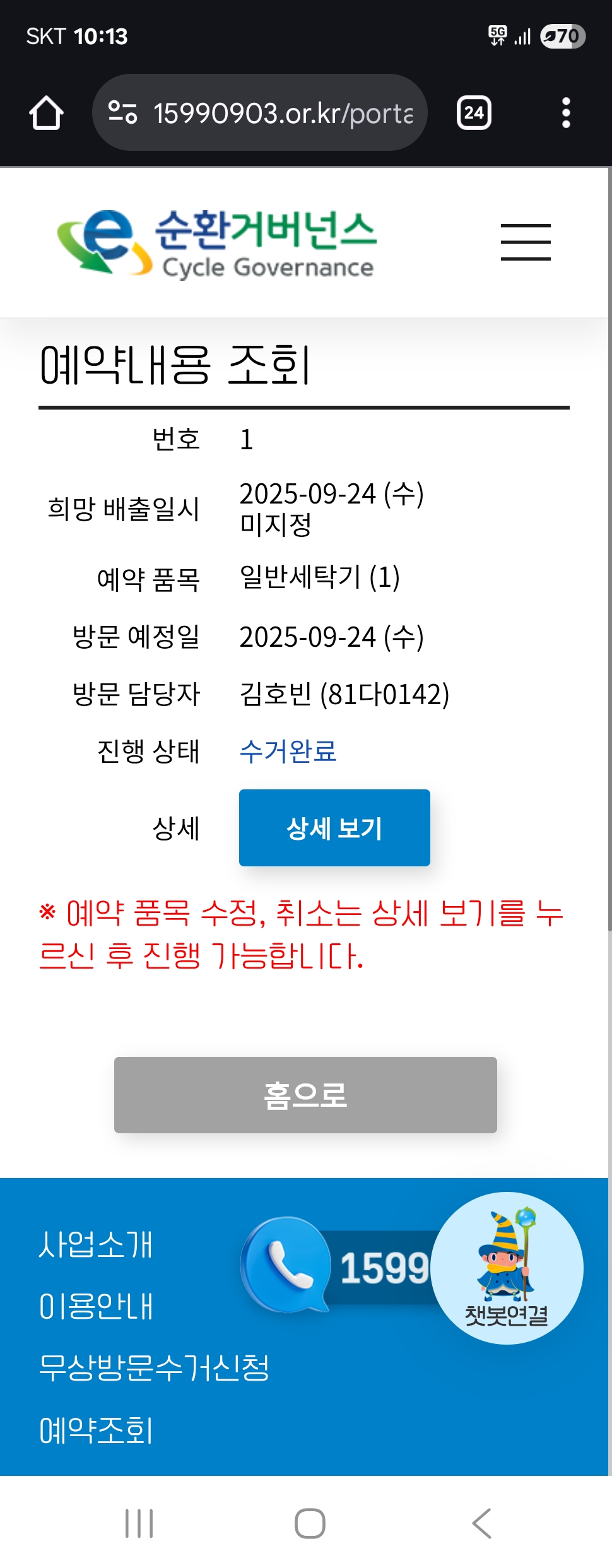Open the 무상방문수거신청 footer link
This screenshot has width=612, height=1568.
(x=154, y=1368)
